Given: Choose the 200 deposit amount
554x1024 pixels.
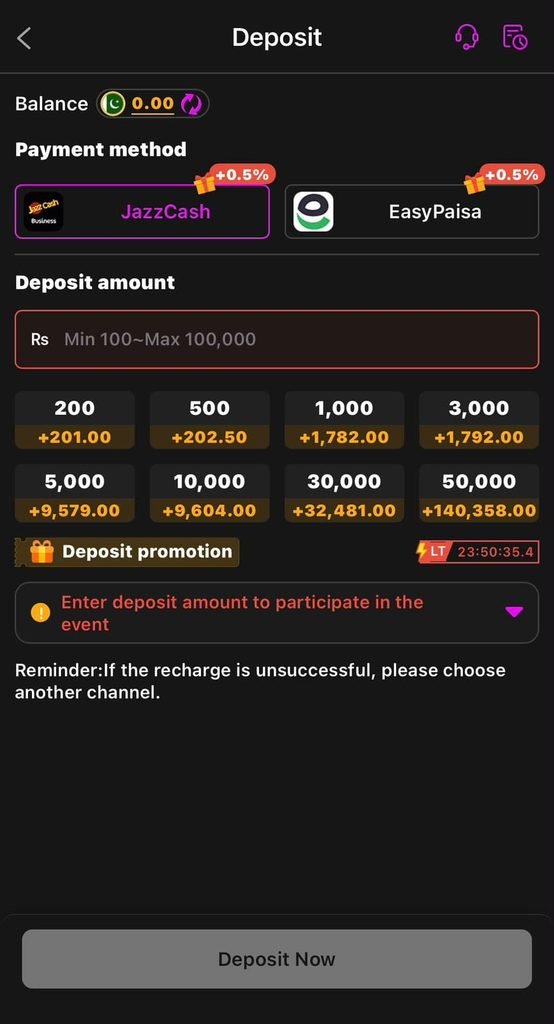Looking at the screenshot, I should [74, 420].
